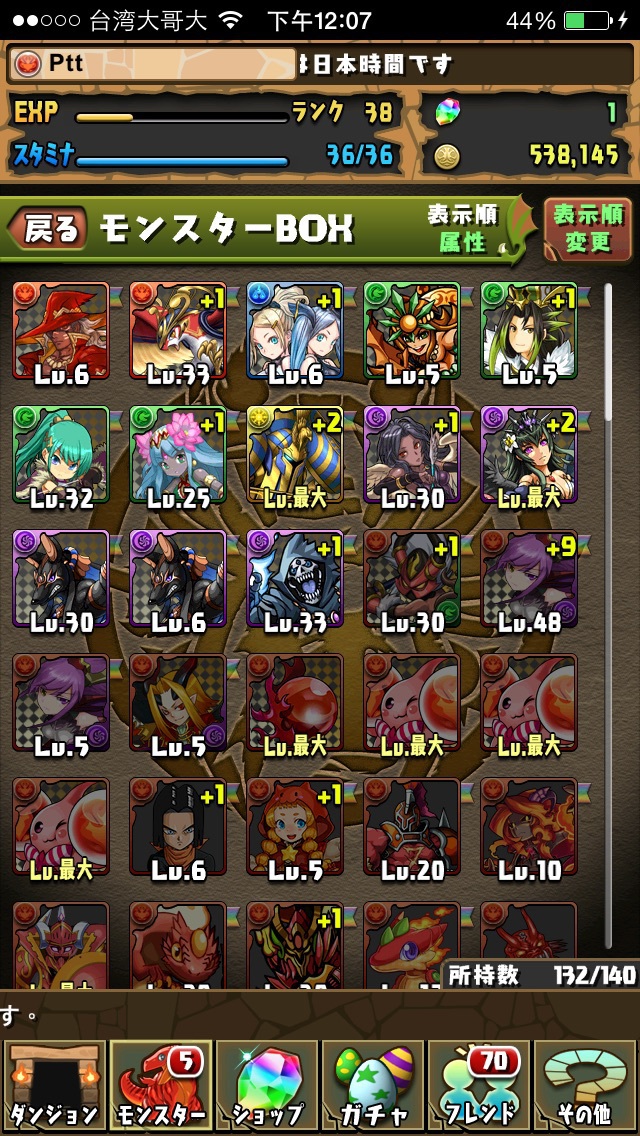Select the skull reaper monster Lv.33
The width and height of the screenshot is (640, 1136).
coord(294,578)
